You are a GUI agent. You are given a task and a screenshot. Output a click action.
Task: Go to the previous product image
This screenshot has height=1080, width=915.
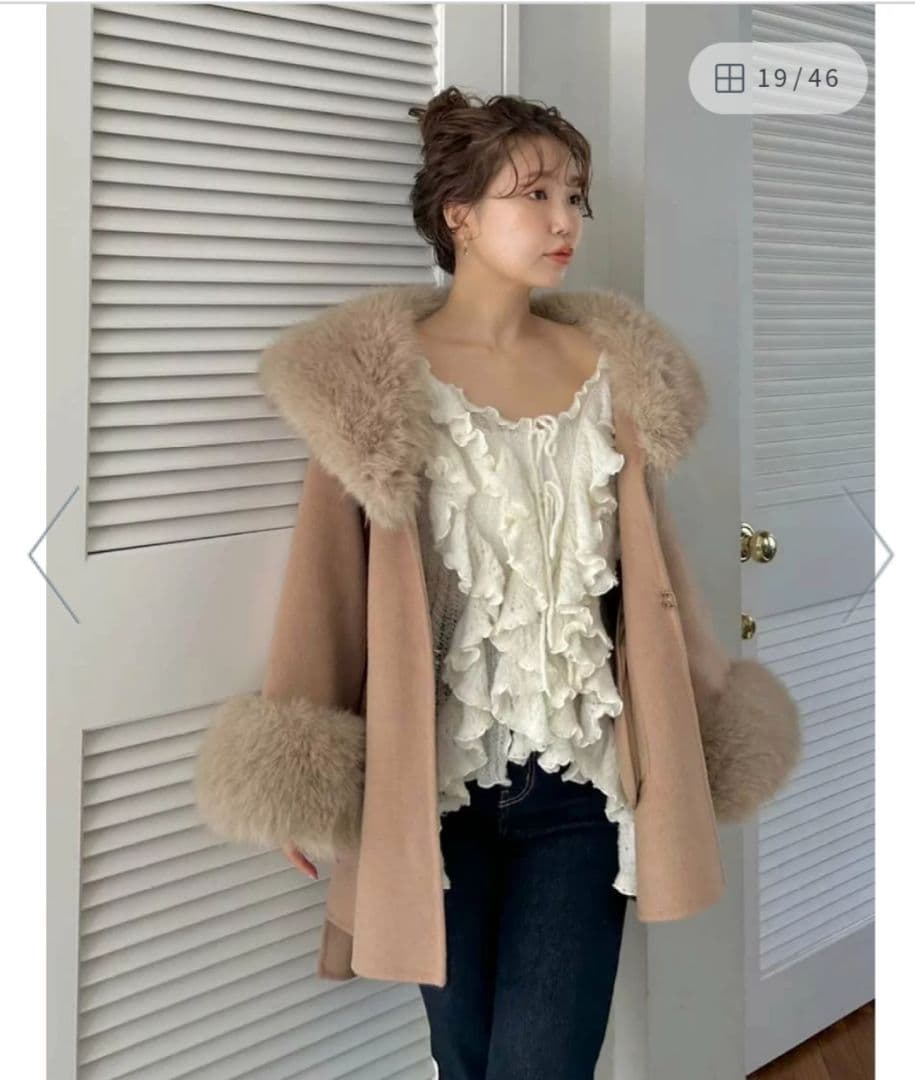coord(52,554)
